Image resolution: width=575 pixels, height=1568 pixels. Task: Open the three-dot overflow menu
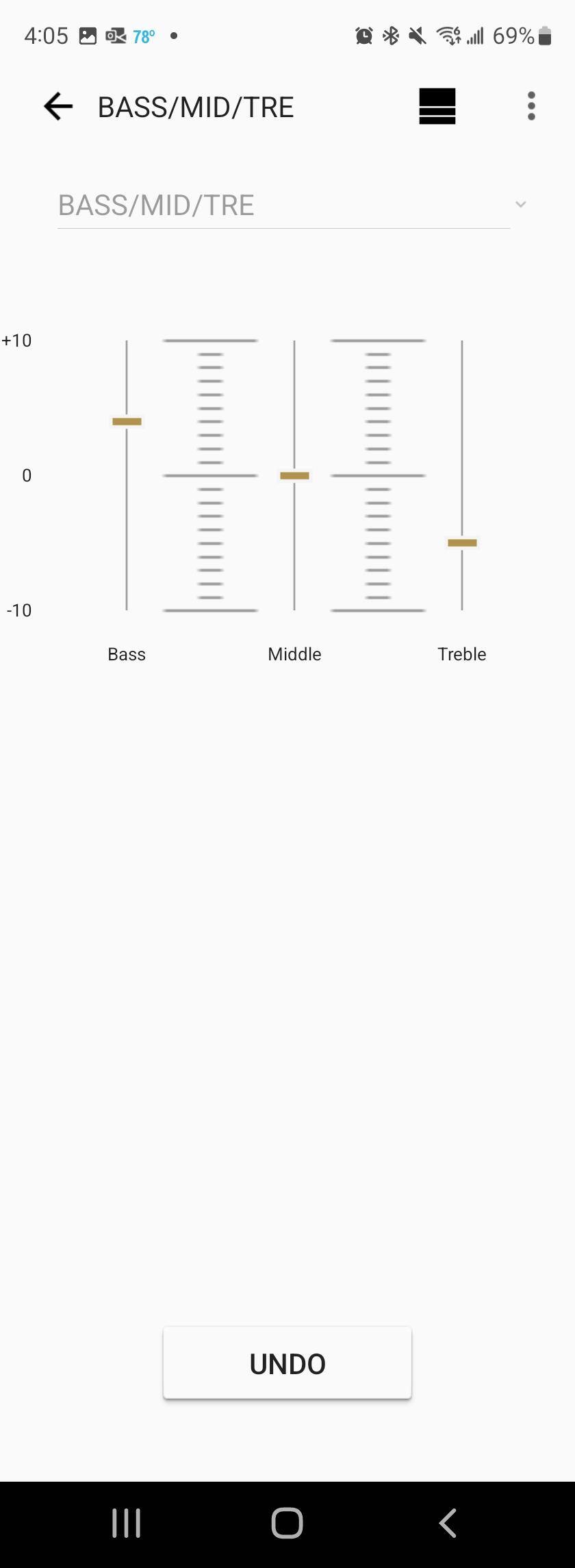click(x=531, y=107)
